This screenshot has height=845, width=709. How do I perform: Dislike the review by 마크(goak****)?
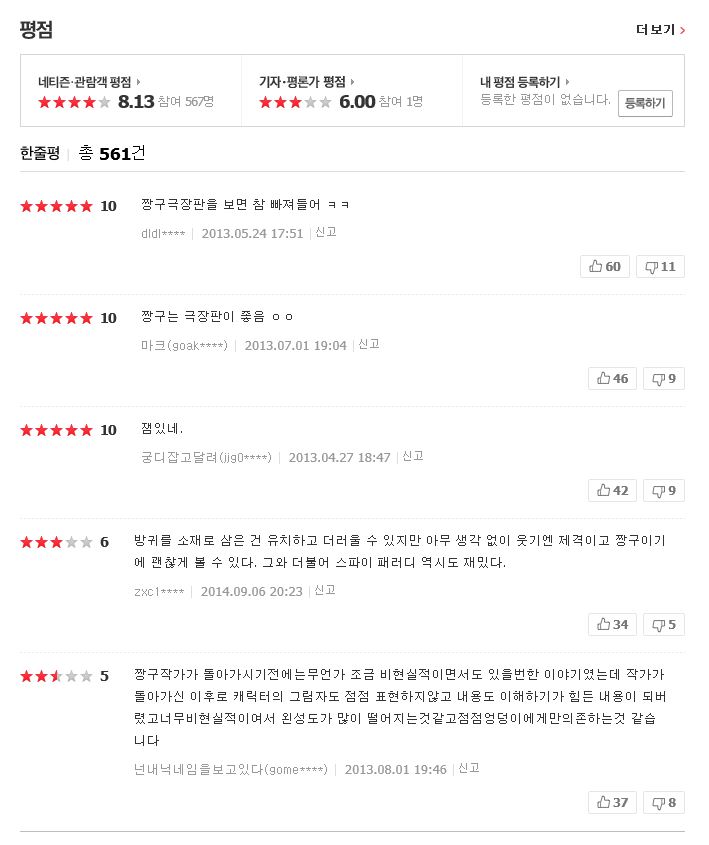coord(664,378)
